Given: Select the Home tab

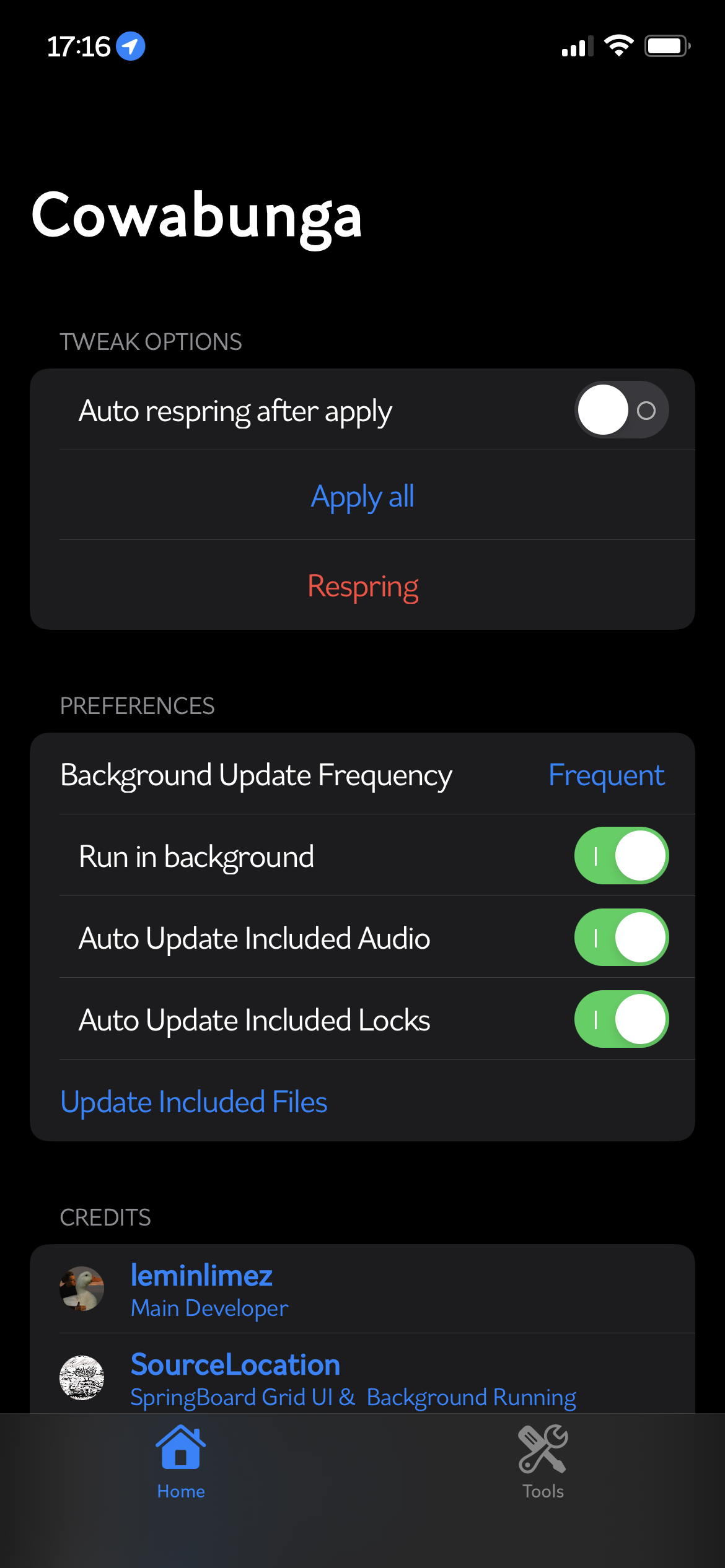Looking at the screenshot, I should 181,1463.
